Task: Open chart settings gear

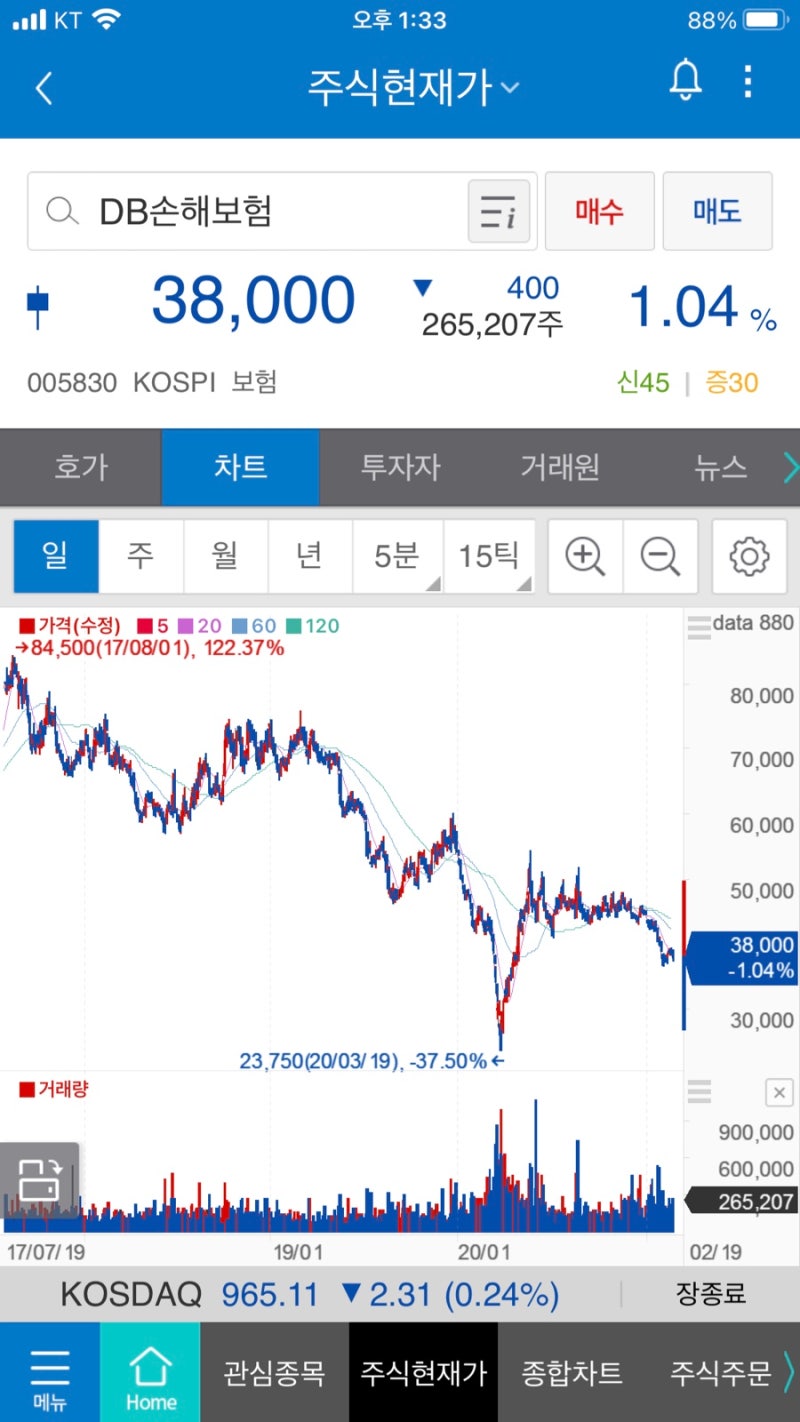Action: click(748, 557)
